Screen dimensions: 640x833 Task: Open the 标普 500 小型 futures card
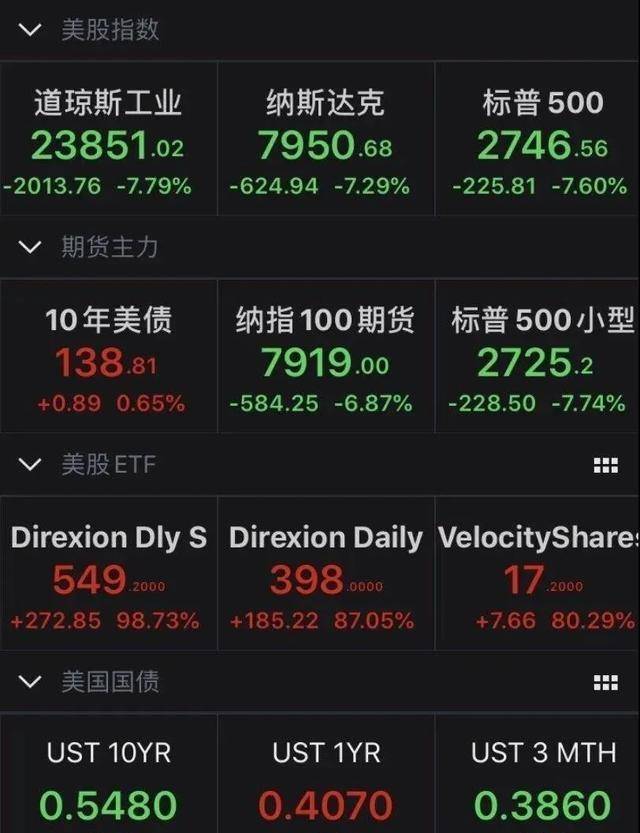coord(542,360)
